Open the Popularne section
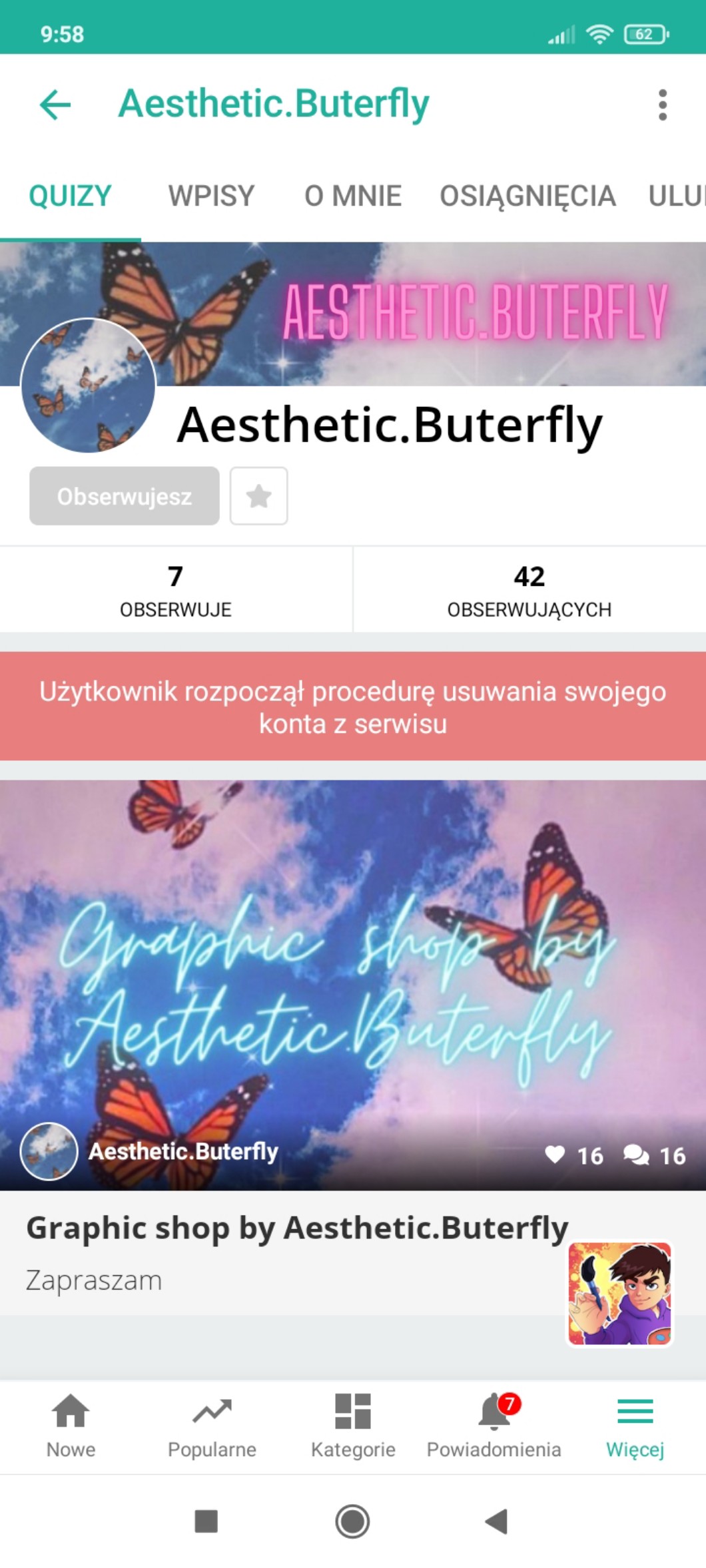This screenshot has width=706, height=1568. point(212,1426)
